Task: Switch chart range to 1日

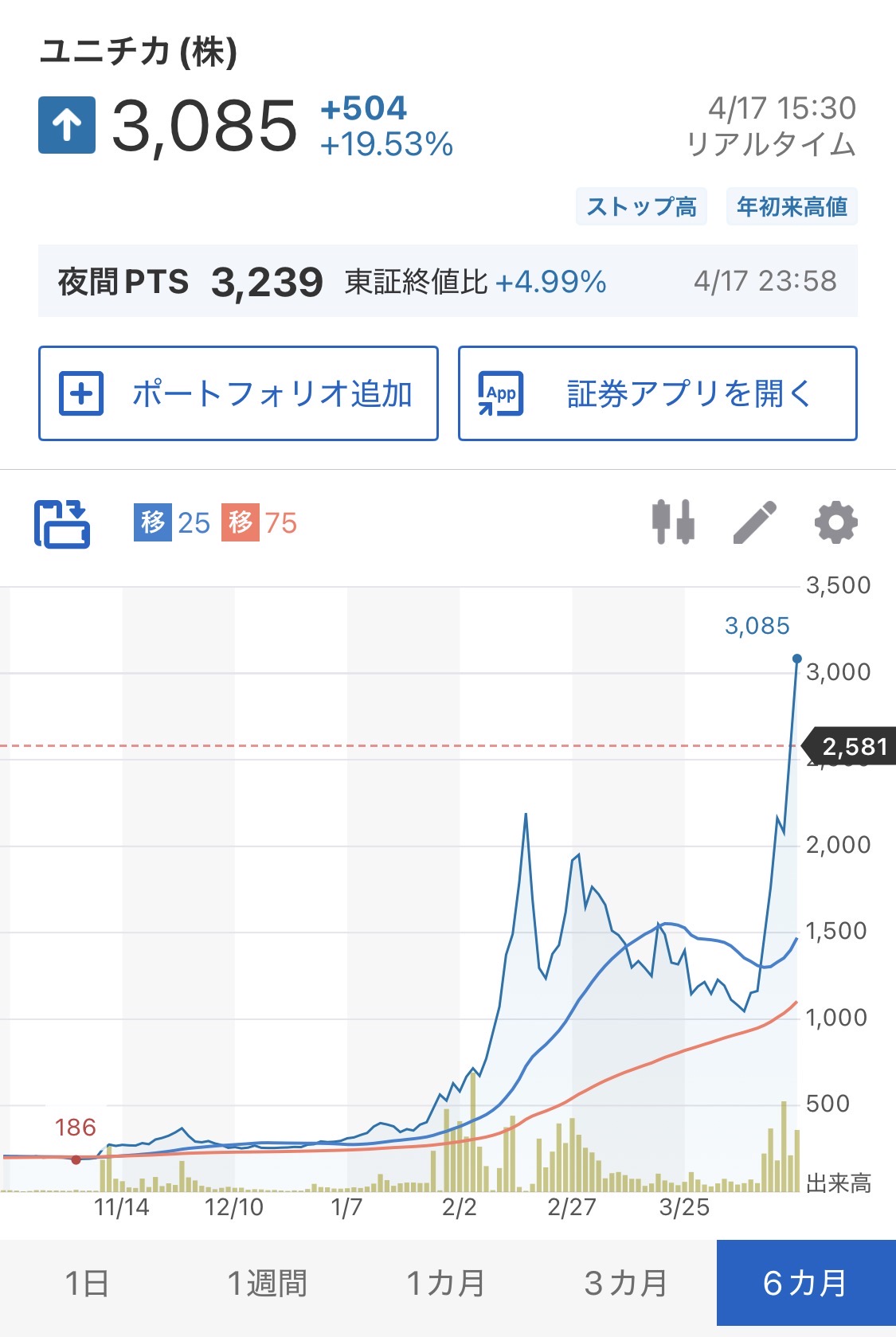Action: pos(87,1283)
